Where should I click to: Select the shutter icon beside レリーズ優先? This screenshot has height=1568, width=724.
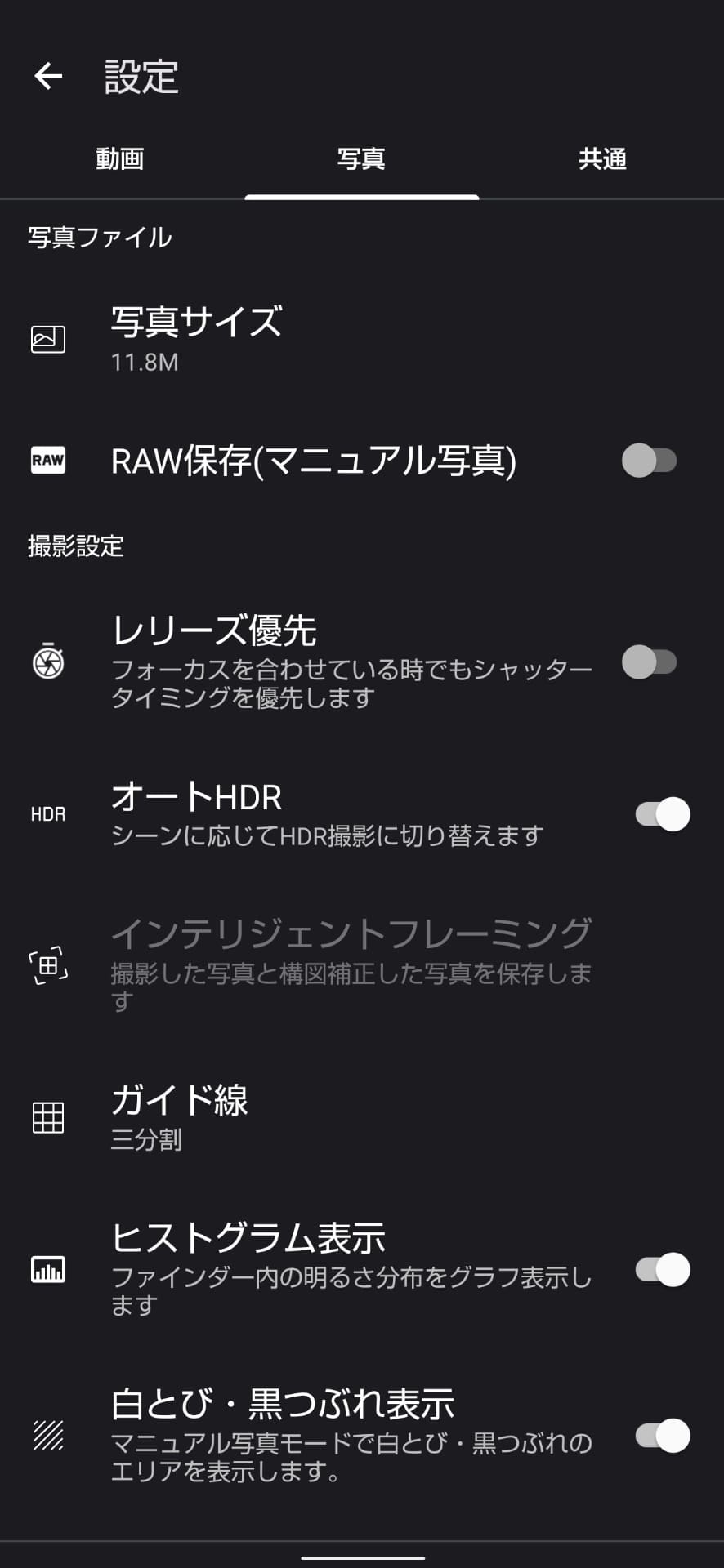pyautogui.click(x=49, y=663)
